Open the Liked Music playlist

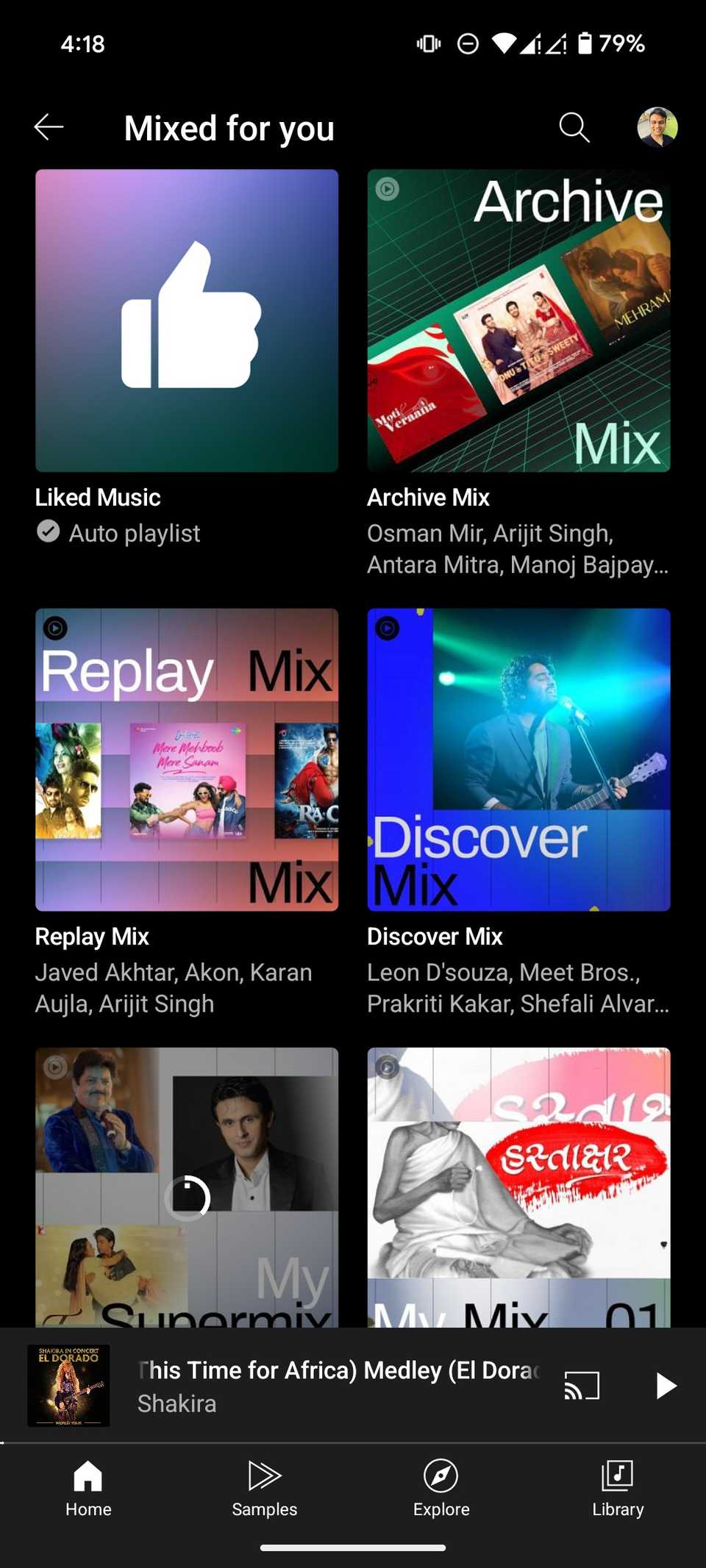(186, 321)
